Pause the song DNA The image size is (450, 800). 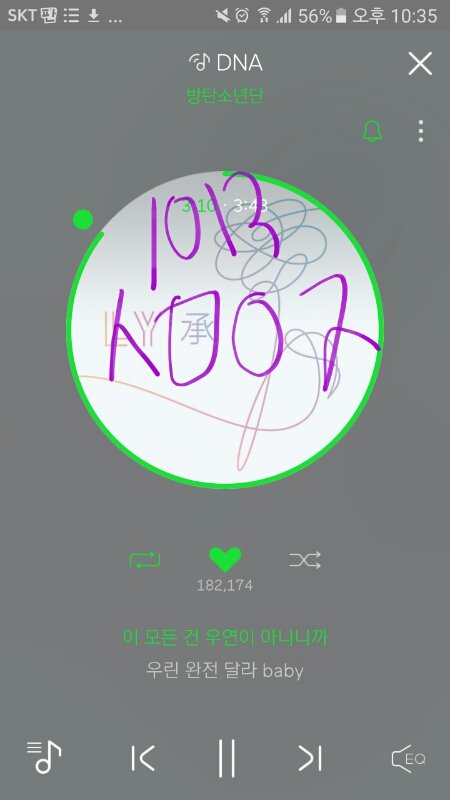click(227, 758)
